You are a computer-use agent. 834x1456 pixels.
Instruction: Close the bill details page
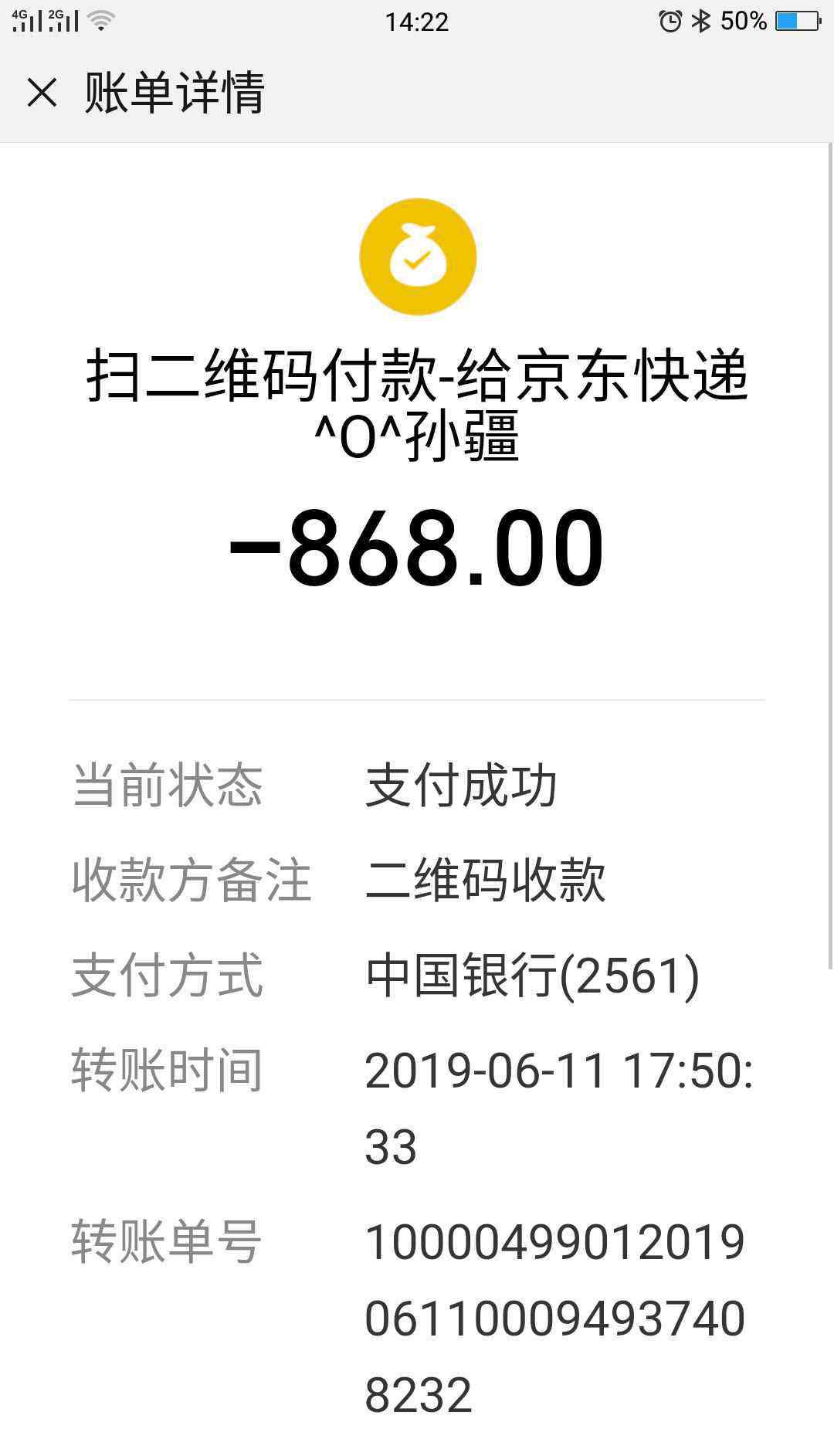(x=42, y=93)
